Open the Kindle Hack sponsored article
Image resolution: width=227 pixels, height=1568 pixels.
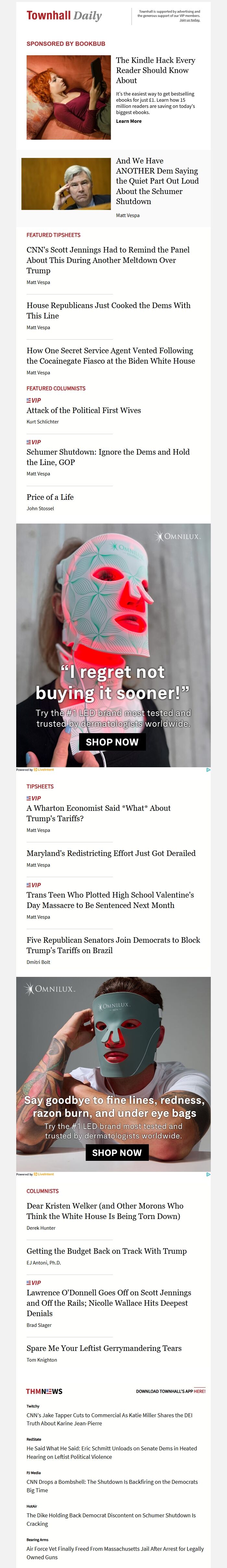(155, 70)
